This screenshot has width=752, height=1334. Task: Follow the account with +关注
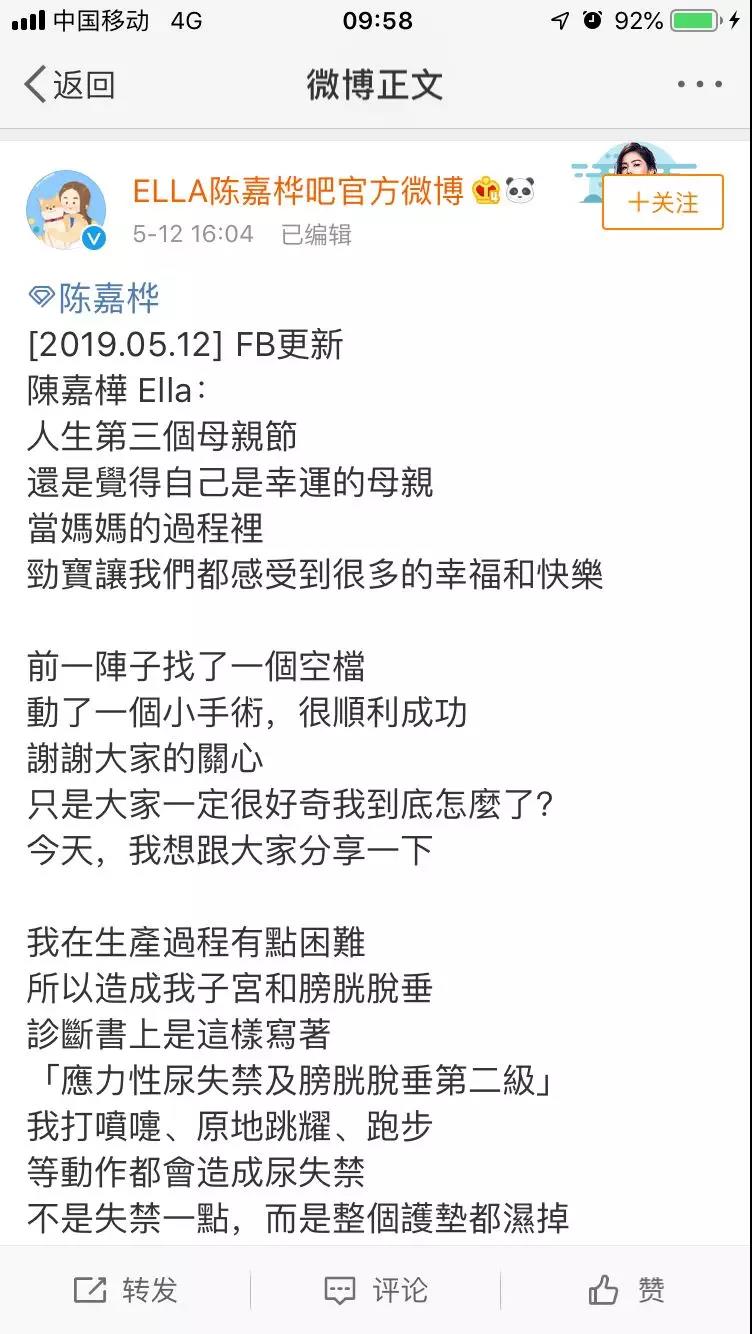tap(662, 202)
